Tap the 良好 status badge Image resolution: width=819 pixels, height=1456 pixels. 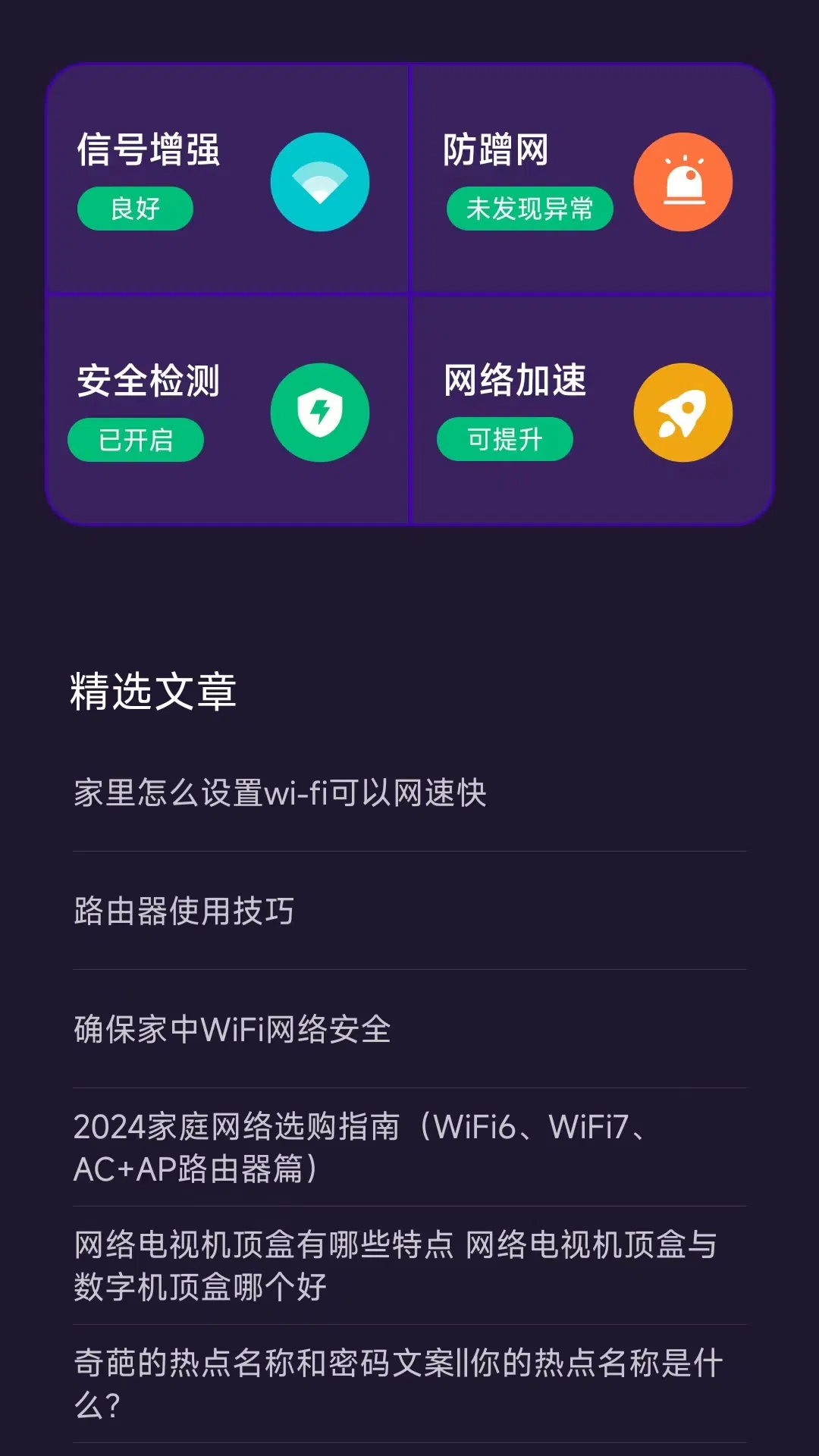click(x=135, y=208)
